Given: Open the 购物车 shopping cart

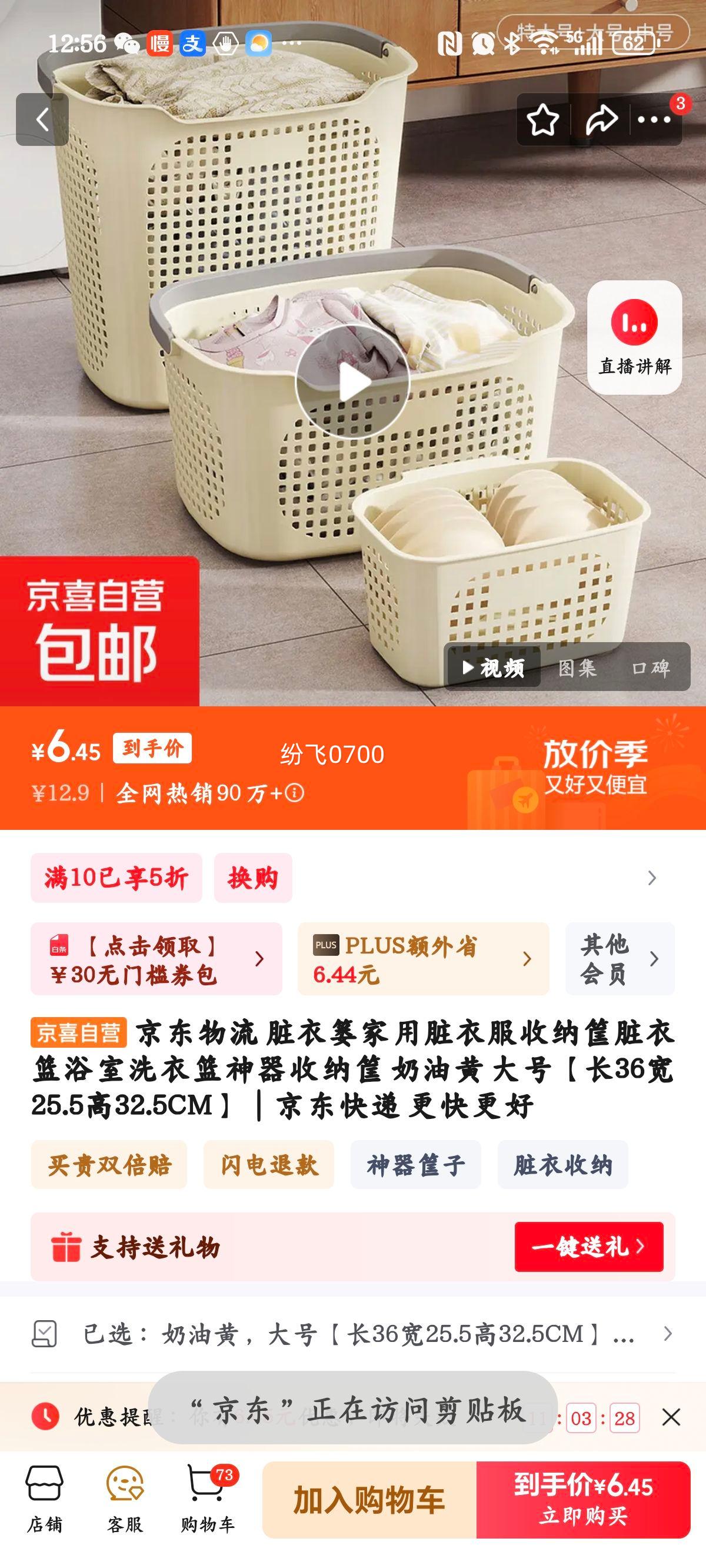Looking at the screenshot, I should tap(207, 1499).
